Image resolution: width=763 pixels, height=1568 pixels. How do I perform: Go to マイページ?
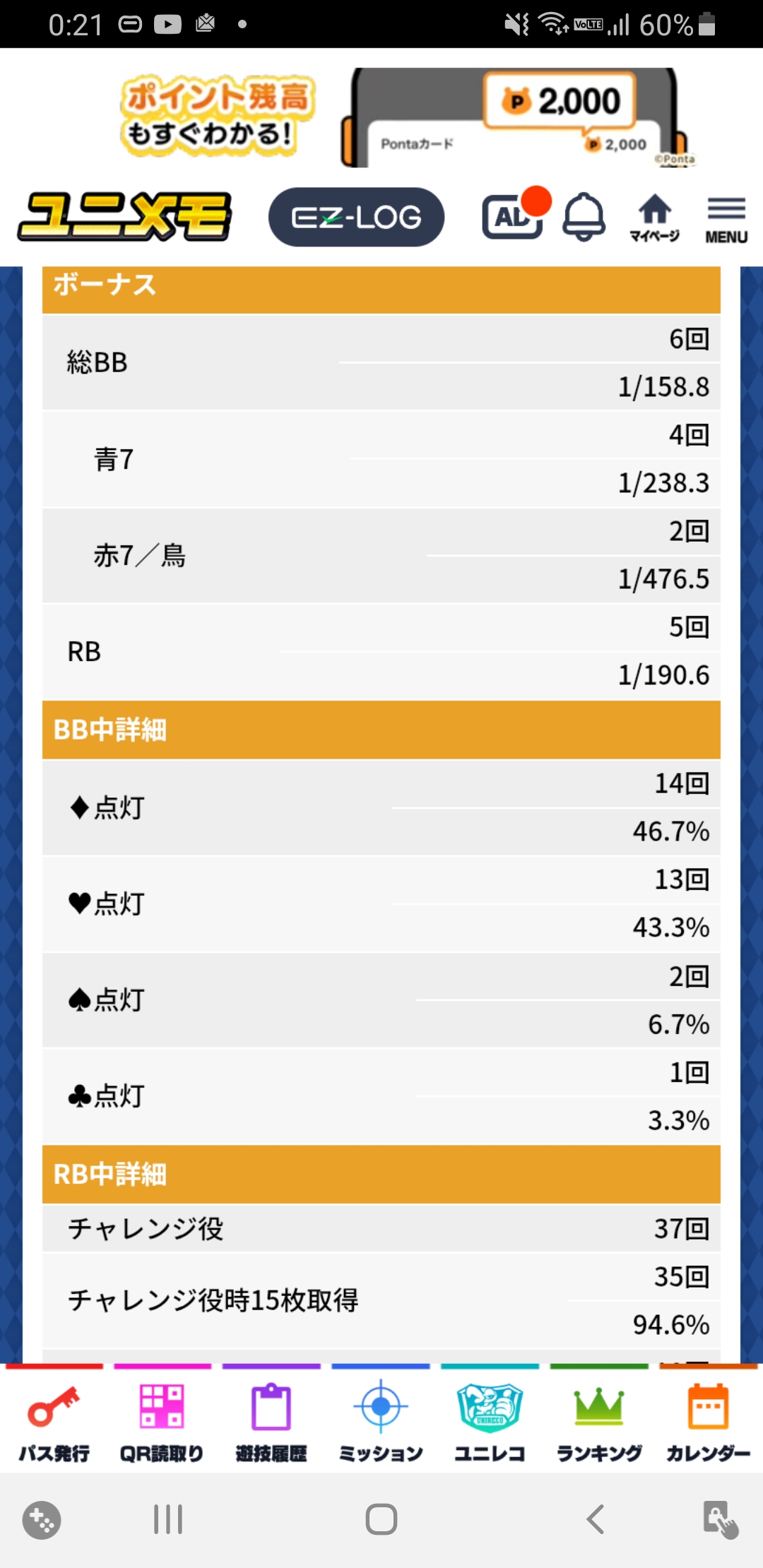[x=655, y=218]
